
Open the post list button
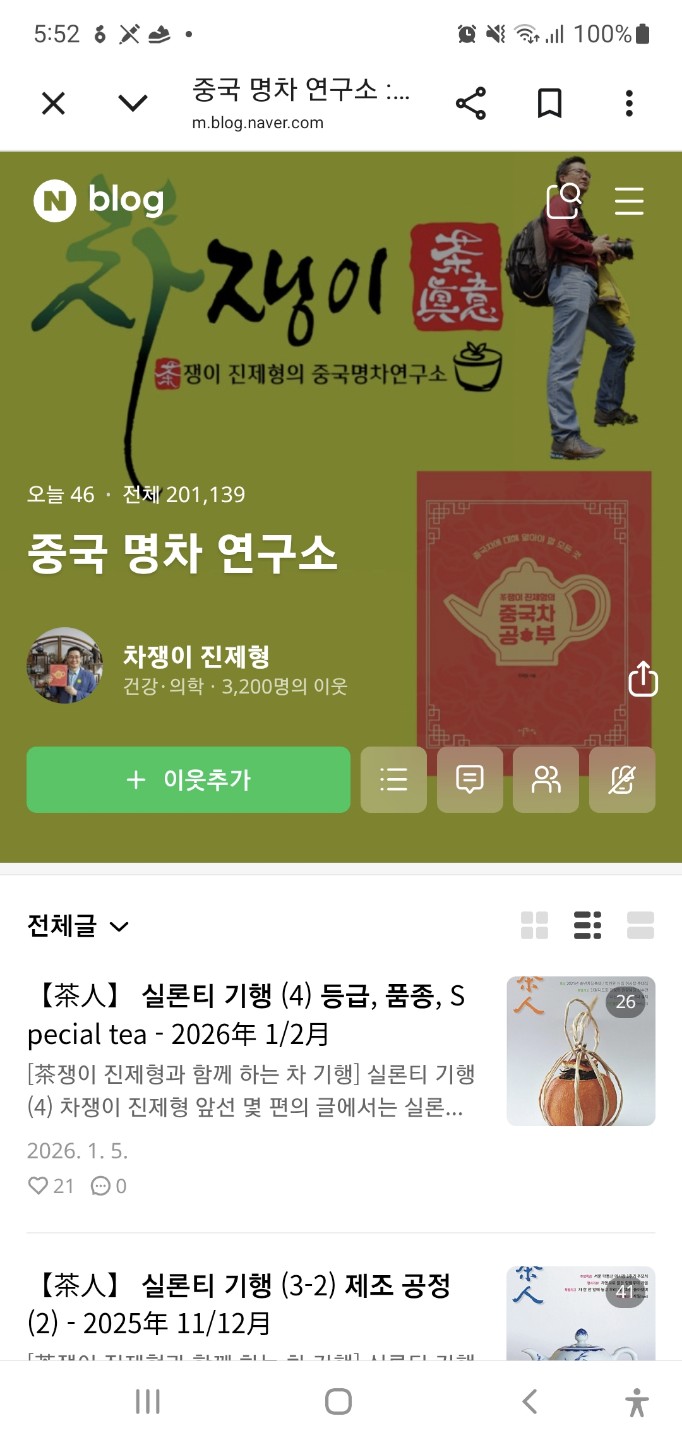(x=394, y=780)
